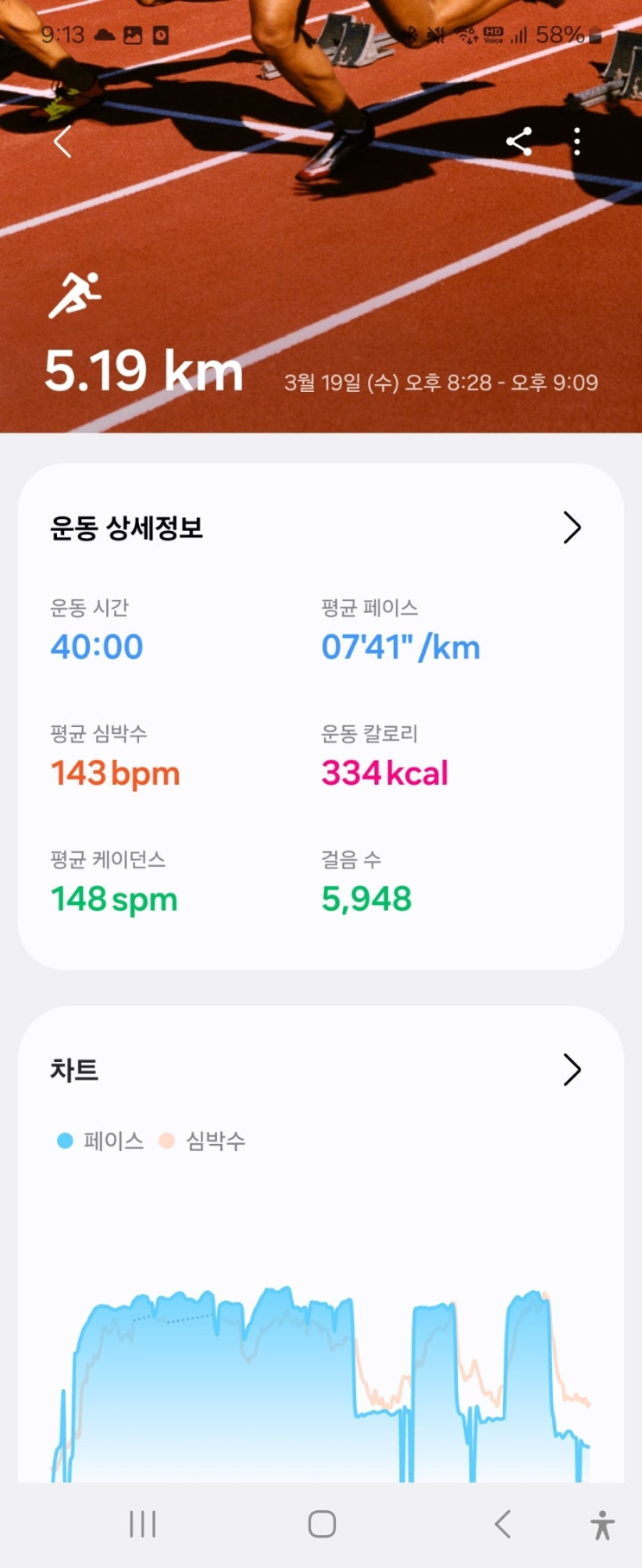The image size is (642, 1568).
Task: Open 운동 상세정보 workout details
Action: coord(571,528)
